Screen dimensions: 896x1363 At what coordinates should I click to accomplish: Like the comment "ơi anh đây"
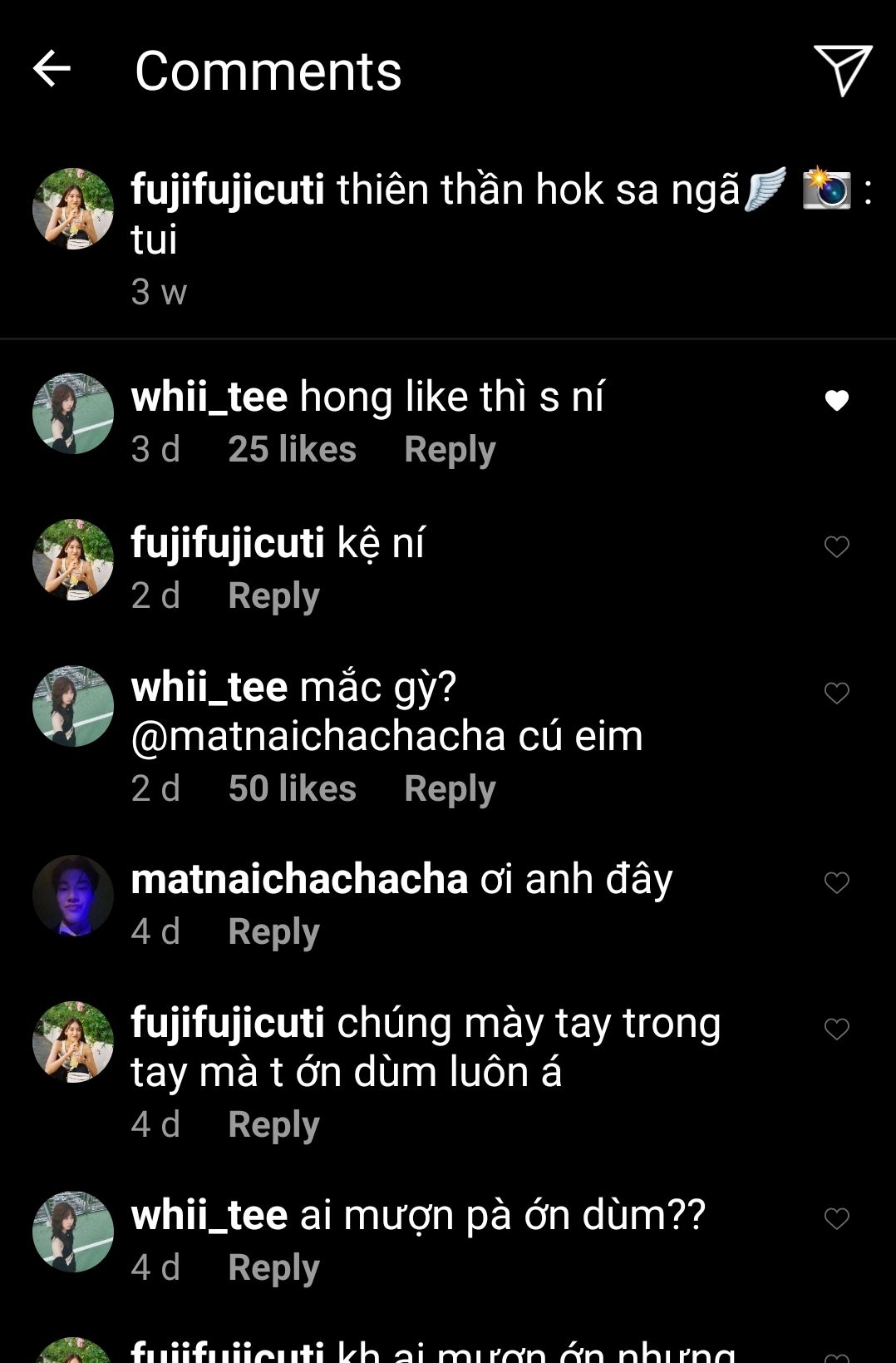836,883
